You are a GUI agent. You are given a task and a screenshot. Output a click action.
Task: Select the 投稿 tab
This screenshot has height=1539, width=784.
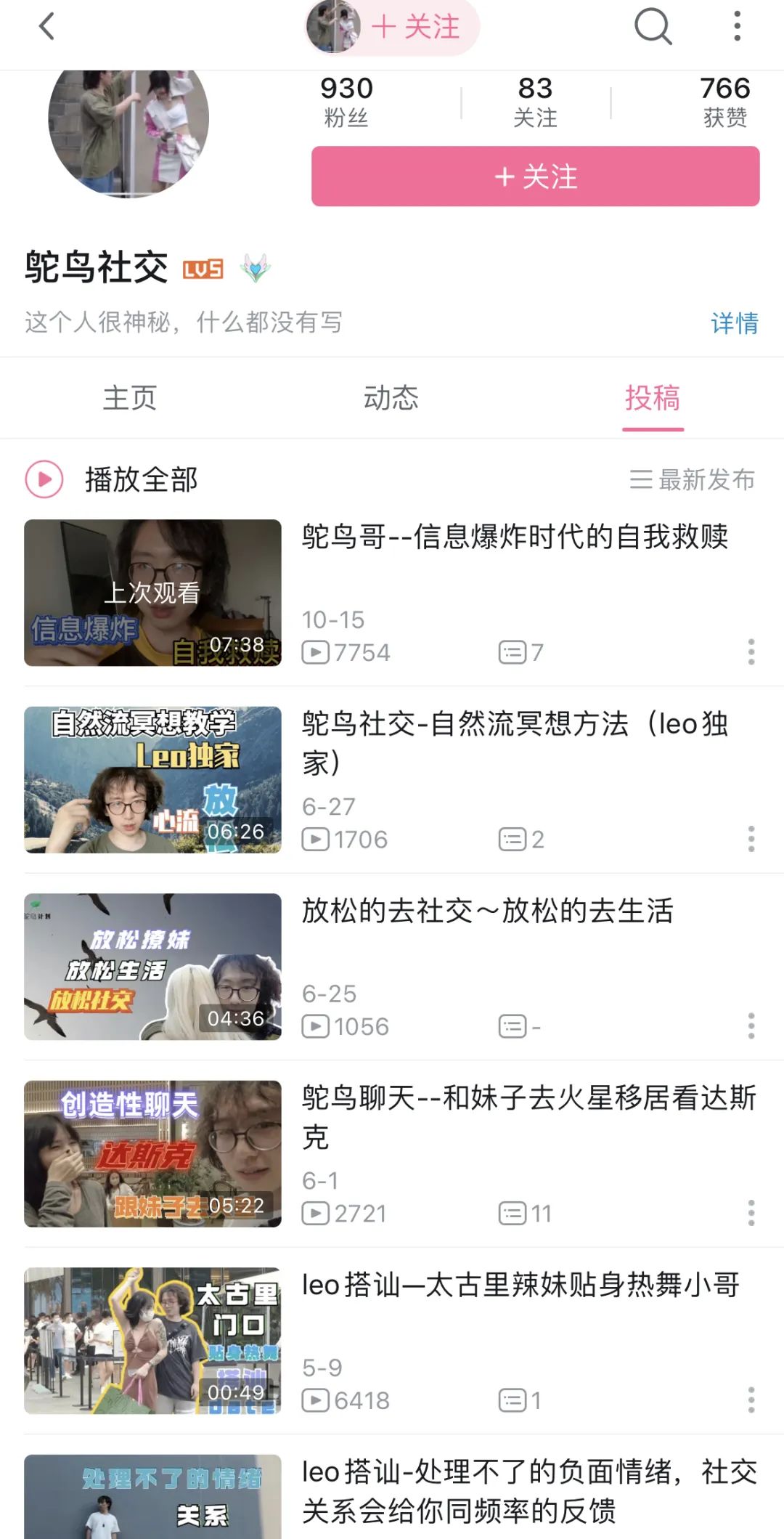(x=652, y=398)
